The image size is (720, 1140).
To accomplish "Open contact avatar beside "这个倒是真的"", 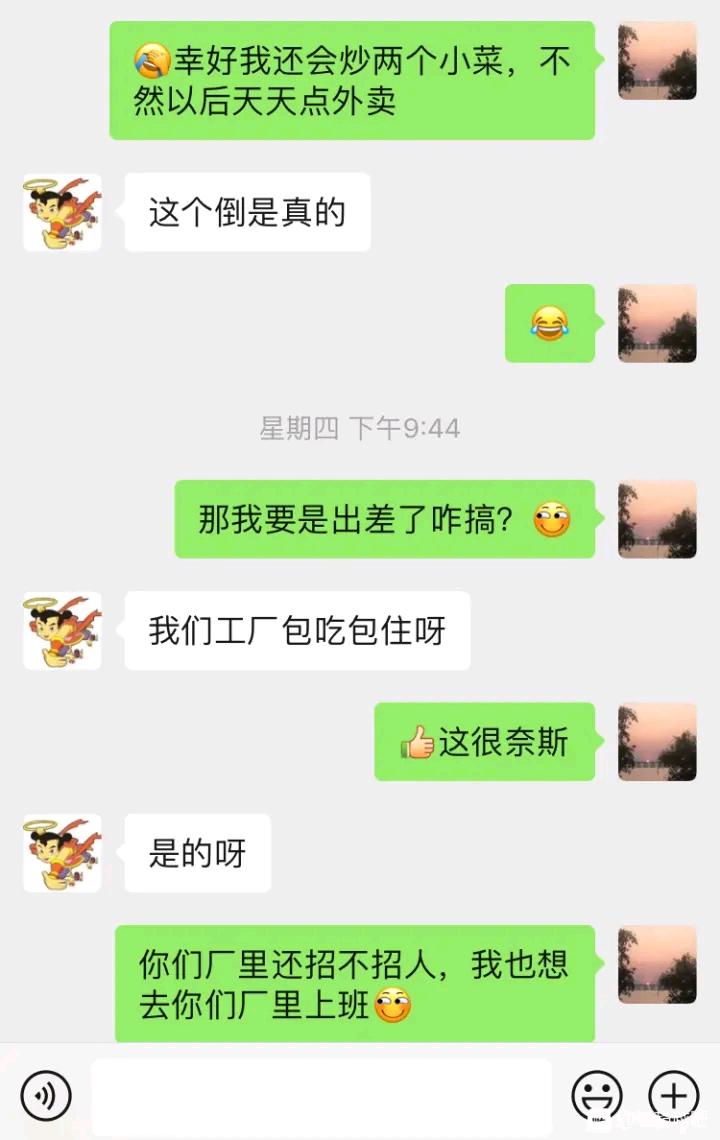I will click(x=62, y=212).
